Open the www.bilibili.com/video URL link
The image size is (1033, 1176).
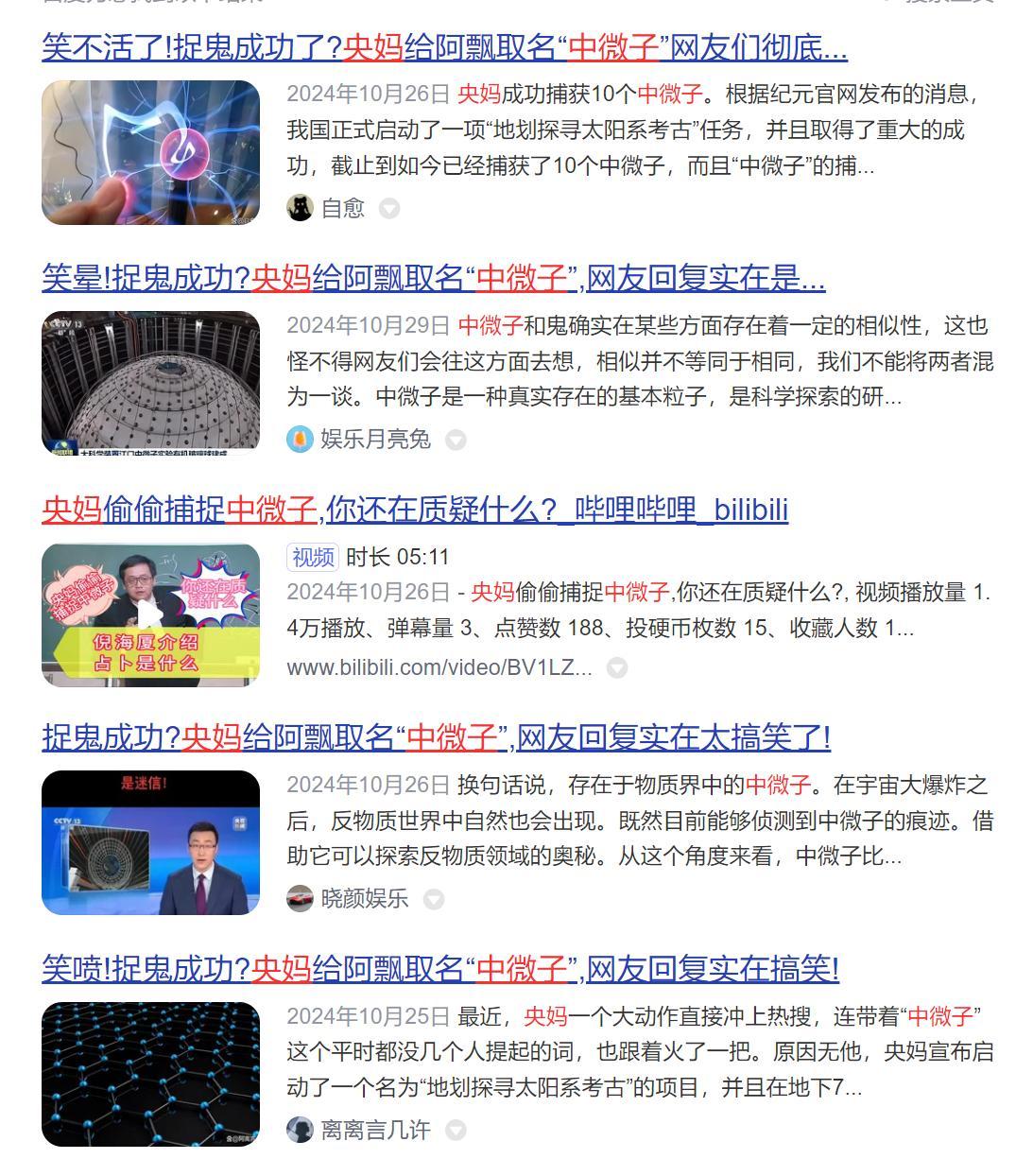(439, 667)
